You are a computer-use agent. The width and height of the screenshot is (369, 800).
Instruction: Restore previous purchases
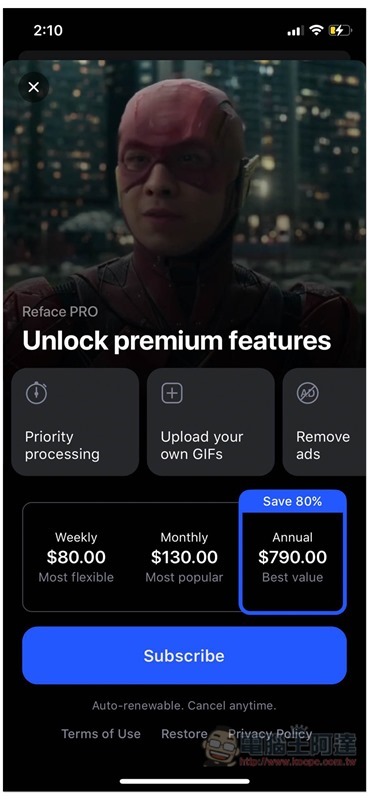click(x=184, y=734)
